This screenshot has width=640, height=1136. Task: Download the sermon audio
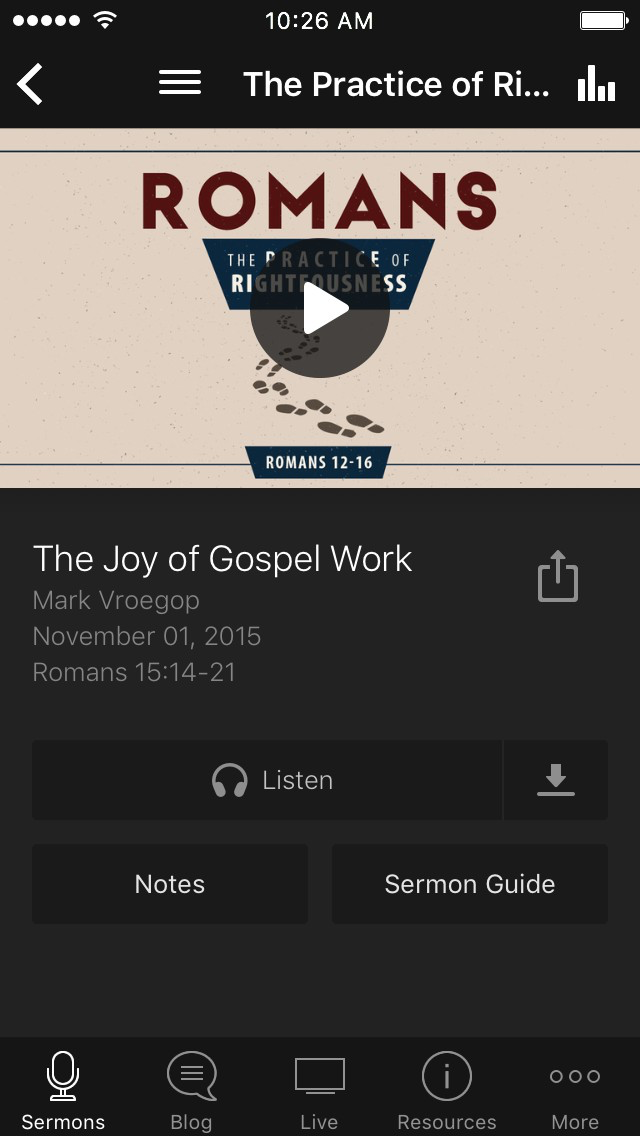[556, 780]
